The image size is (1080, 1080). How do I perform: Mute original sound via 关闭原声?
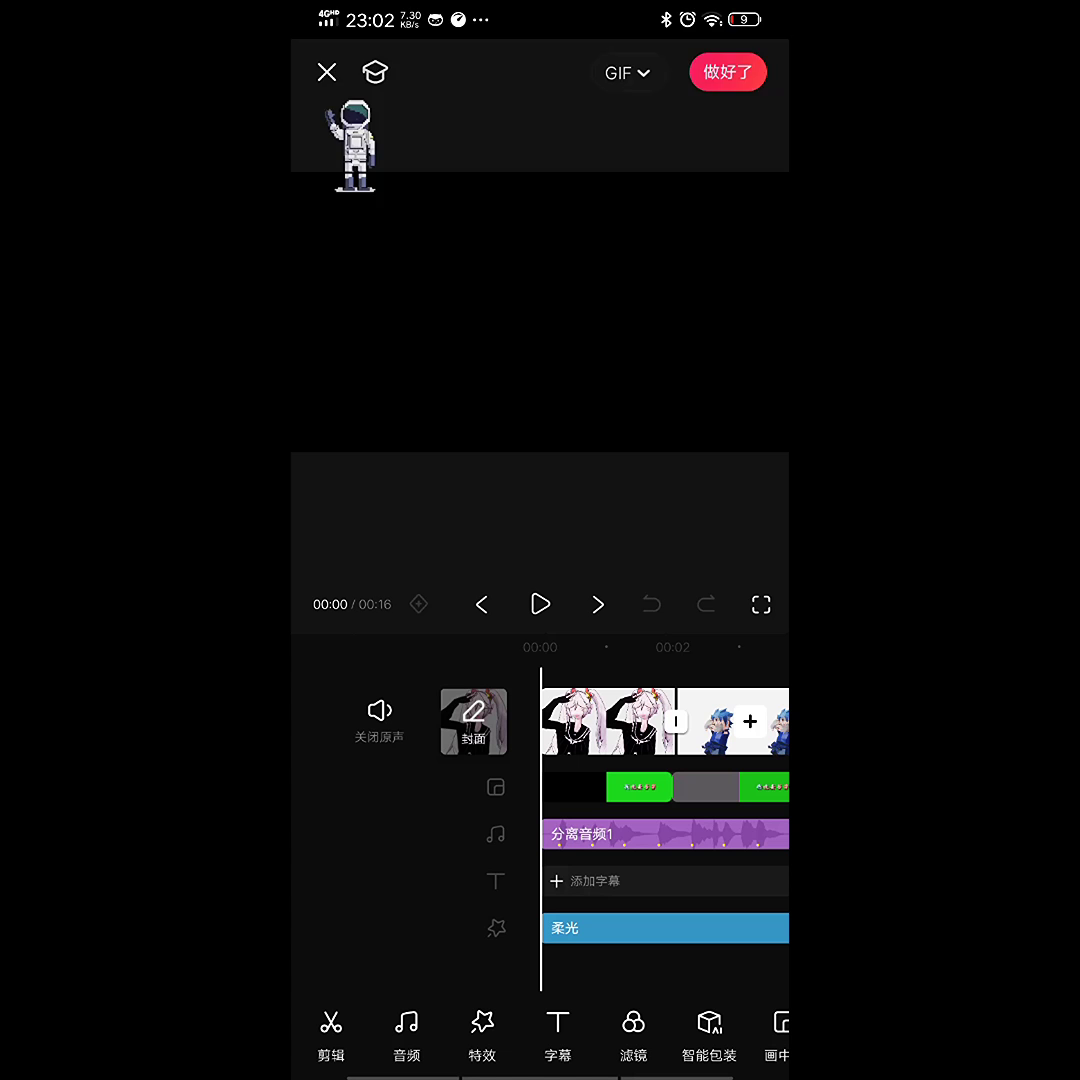point(379,720)
